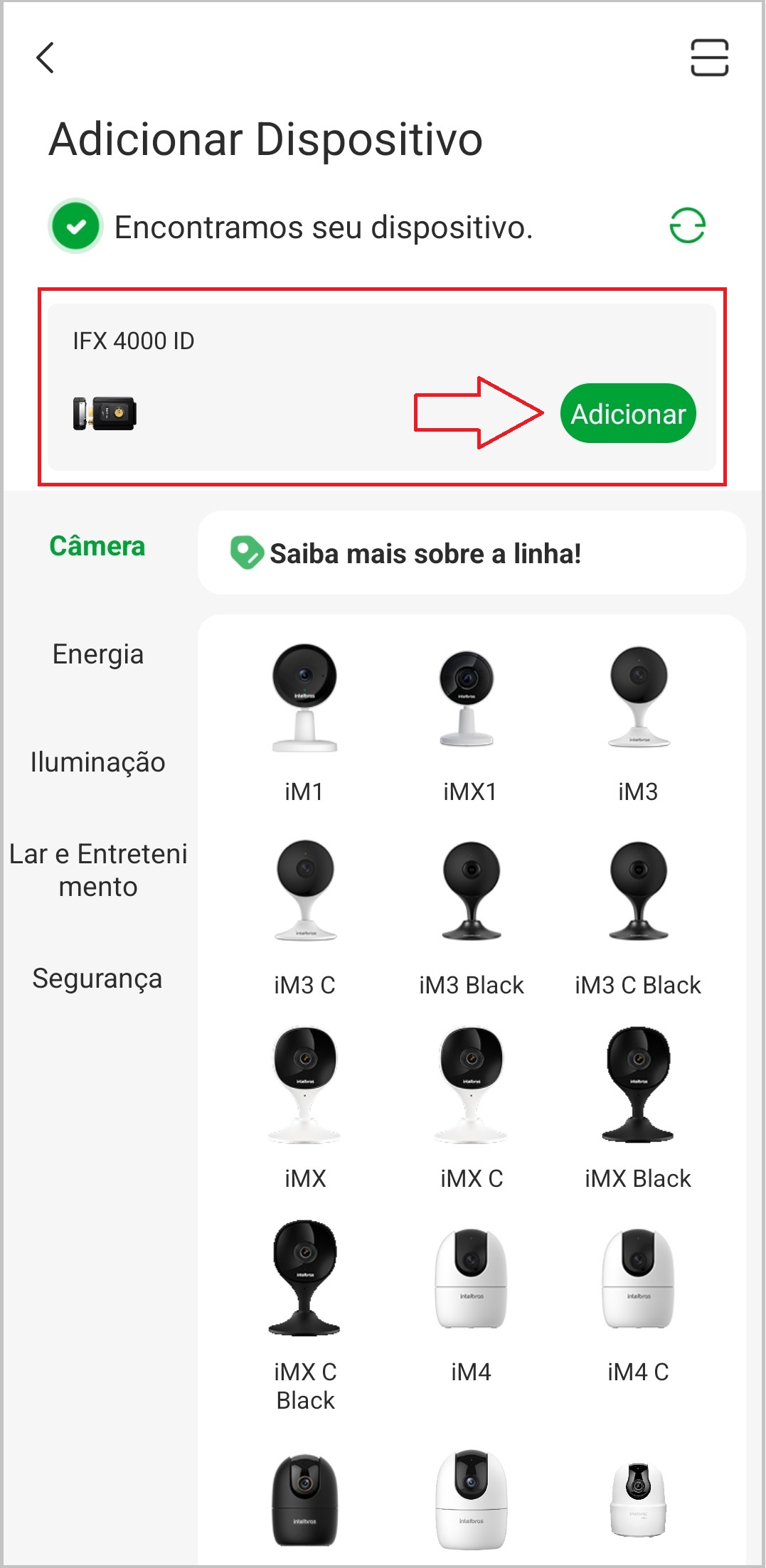Refresh the device search
This screenshot has width=766, height=1568.
pos(687,226)
